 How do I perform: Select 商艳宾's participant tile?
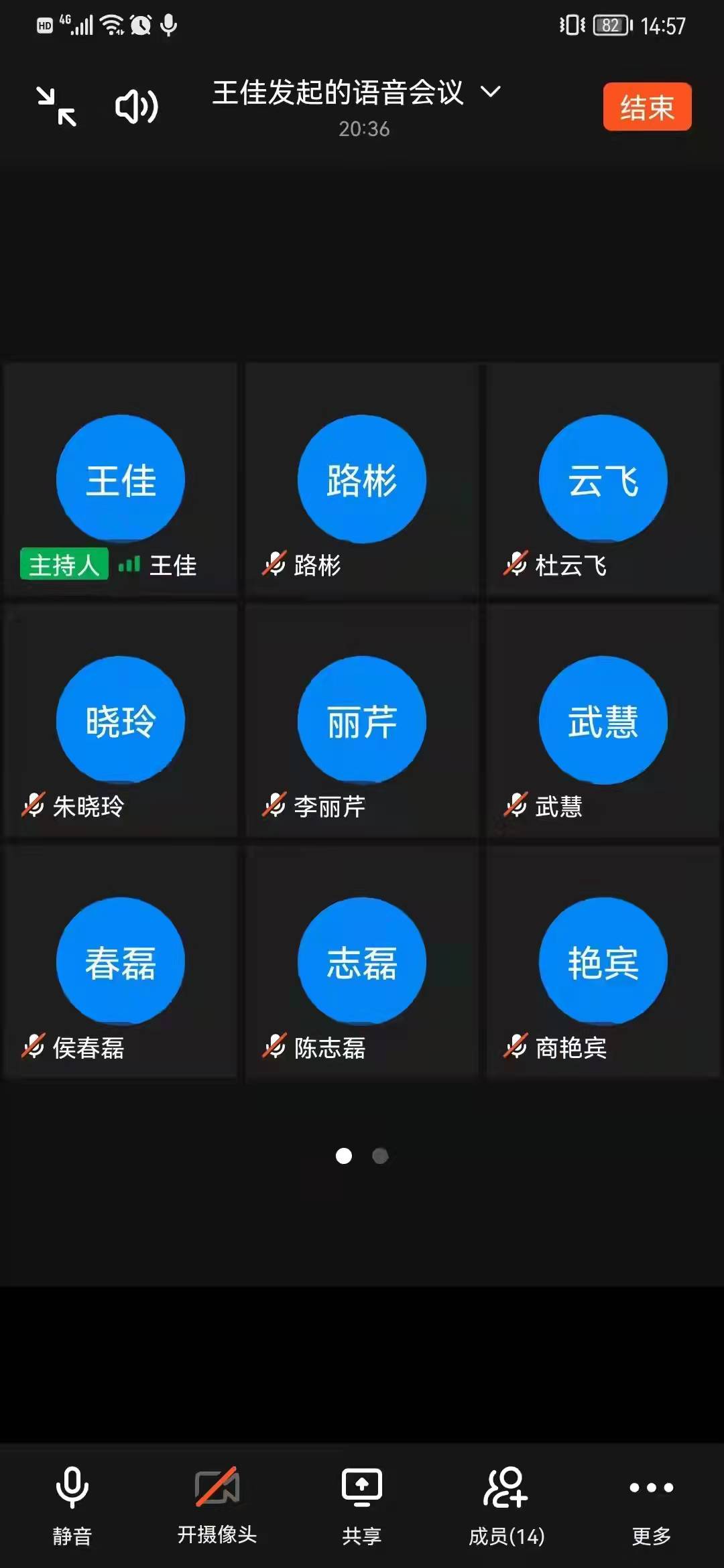click(x=603, y=962)
